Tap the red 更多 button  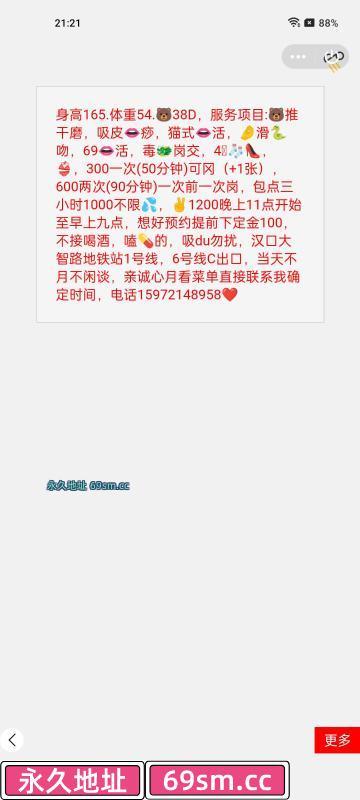tap(337, 740)
